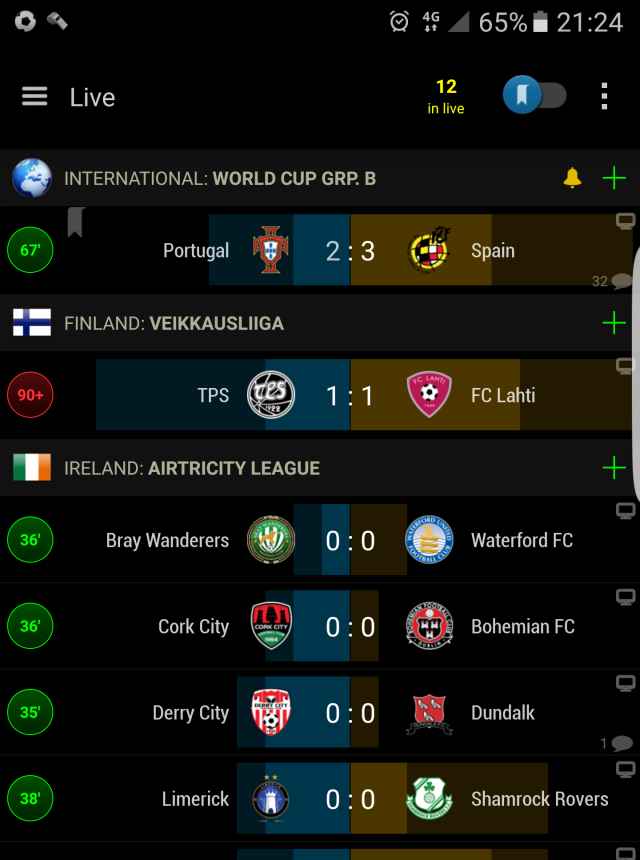640x860 pixels.
Task: Add Ireland Airtricity League with plus icon
Action: pos(613,468)
